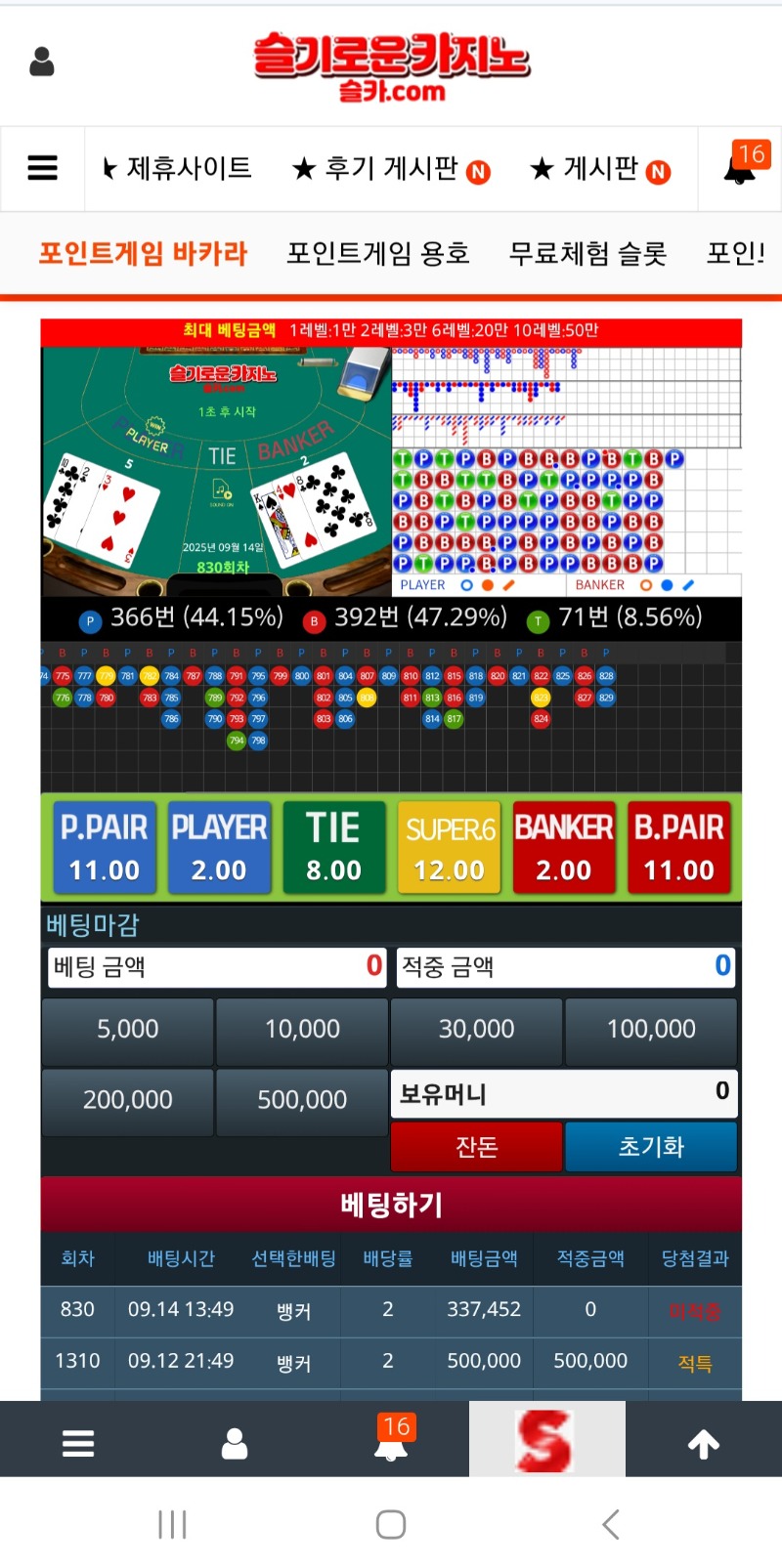Place the bet with 베팅하기

[x=391, y=1205]
